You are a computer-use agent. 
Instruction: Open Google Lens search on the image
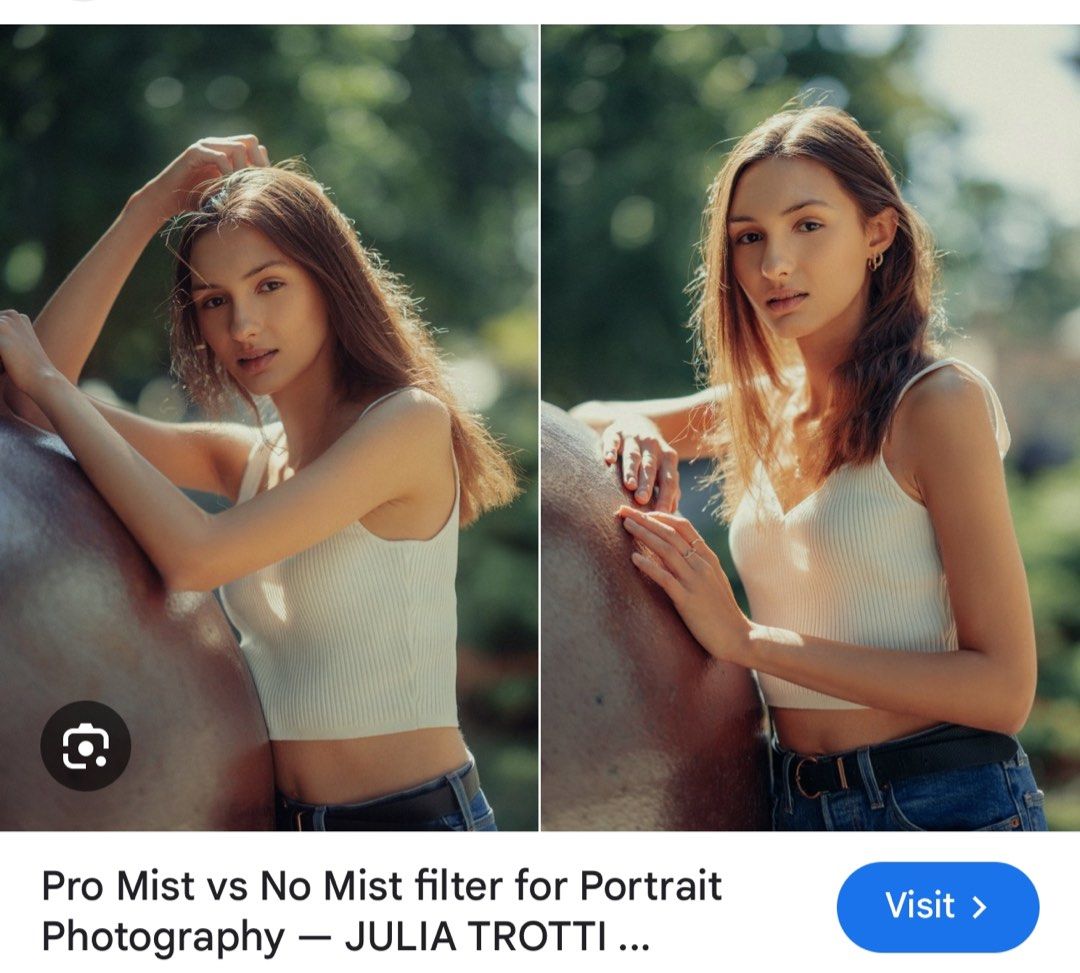(x=85, y=746)
